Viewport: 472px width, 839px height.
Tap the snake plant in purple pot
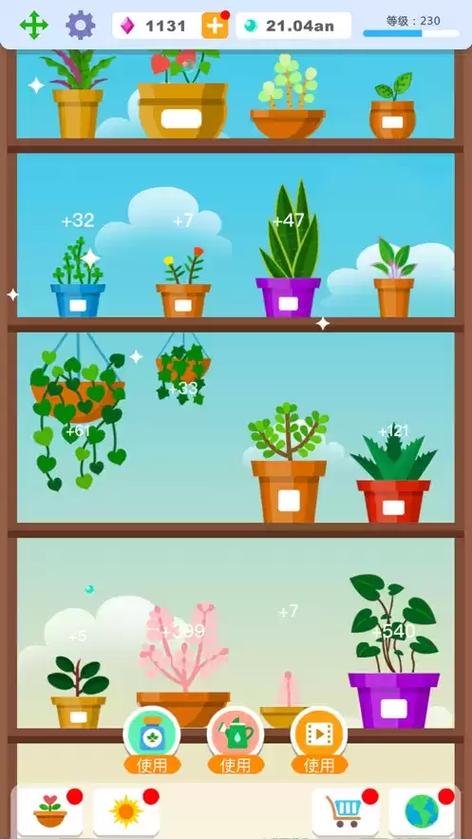[288, 249]
